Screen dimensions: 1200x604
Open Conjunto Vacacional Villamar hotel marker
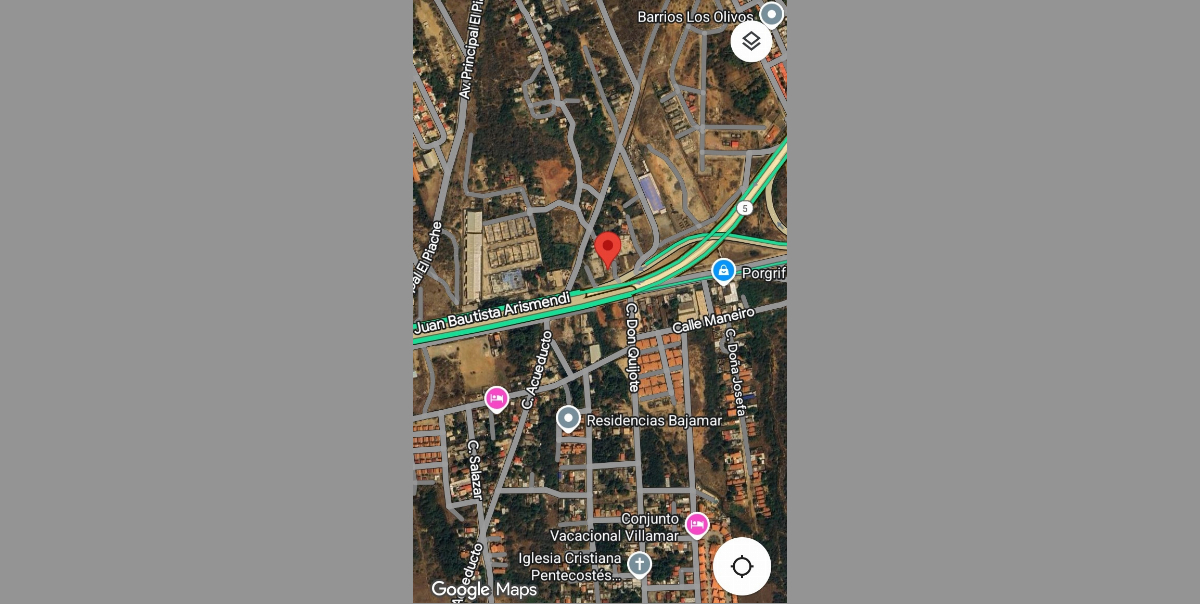pyautogui.click(x=697, y=524)
